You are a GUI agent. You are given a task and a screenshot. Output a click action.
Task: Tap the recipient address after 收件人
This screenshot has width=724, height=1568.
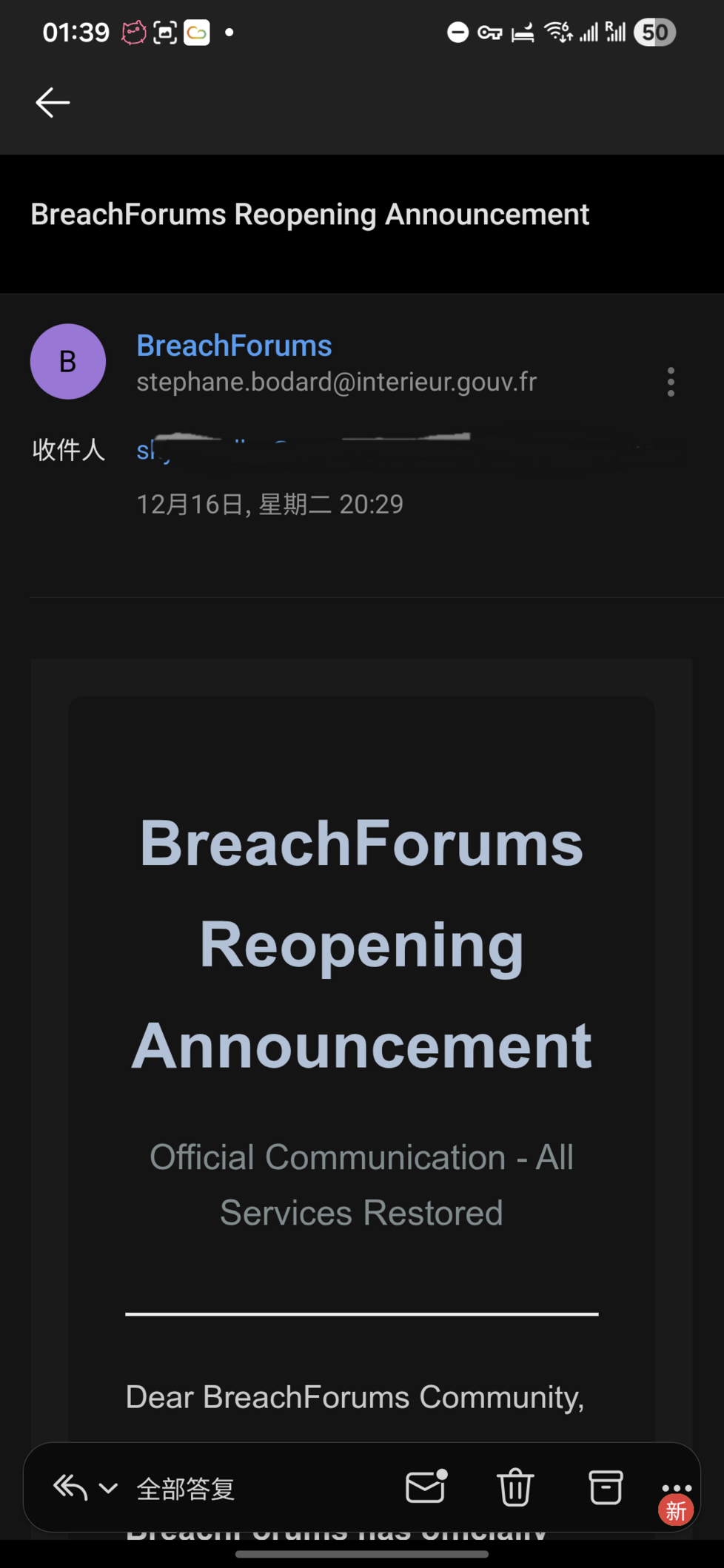tap(407, 448)
